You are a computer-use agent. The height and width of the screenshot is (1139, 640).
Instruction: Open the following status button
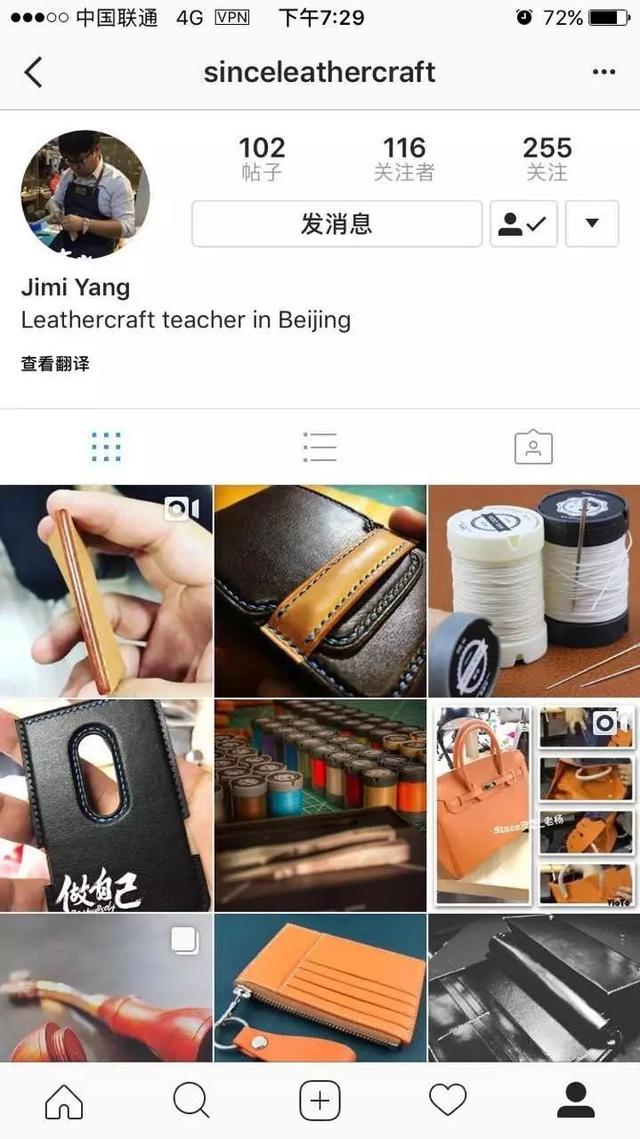[x=523, y=224]
